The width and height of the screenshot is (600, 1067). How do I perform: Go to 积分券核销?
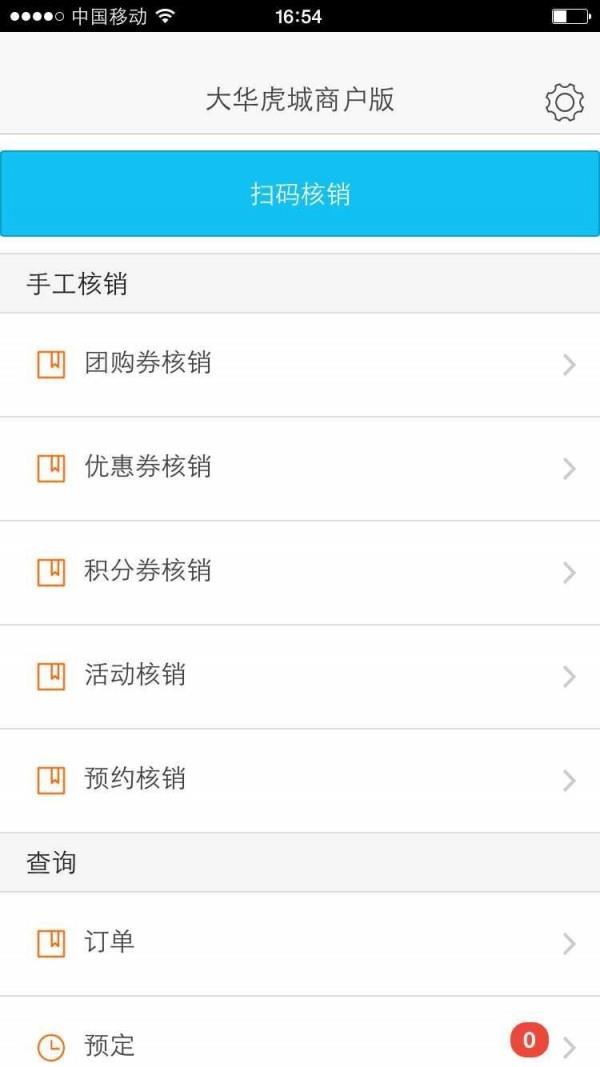(300, 573)
